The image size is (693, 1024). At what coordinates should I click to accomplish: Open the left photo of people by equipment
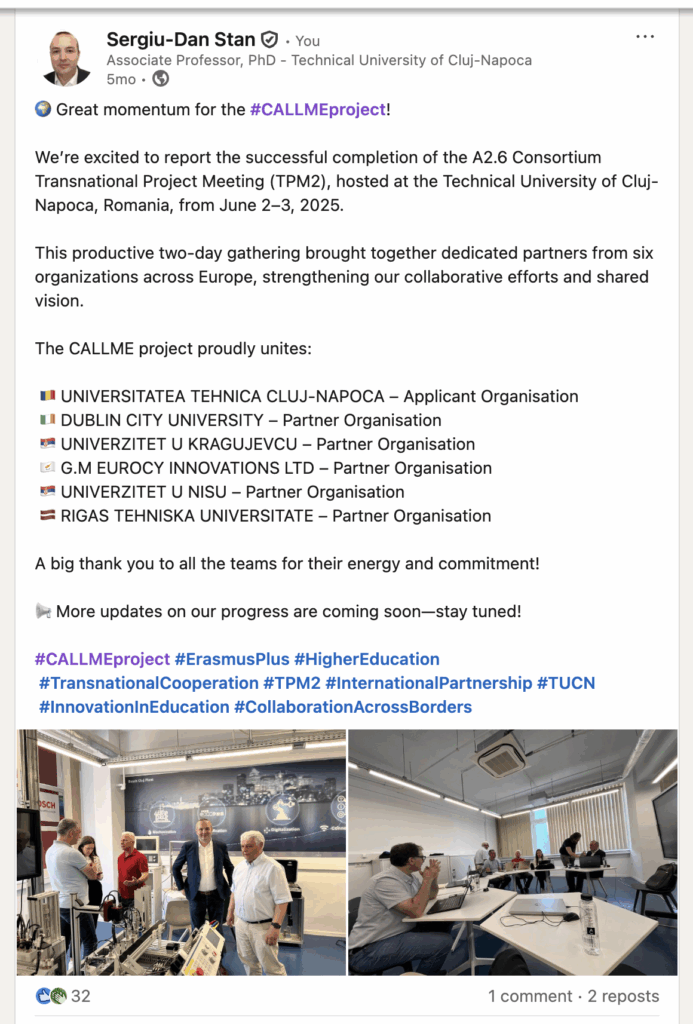[181, 852]
